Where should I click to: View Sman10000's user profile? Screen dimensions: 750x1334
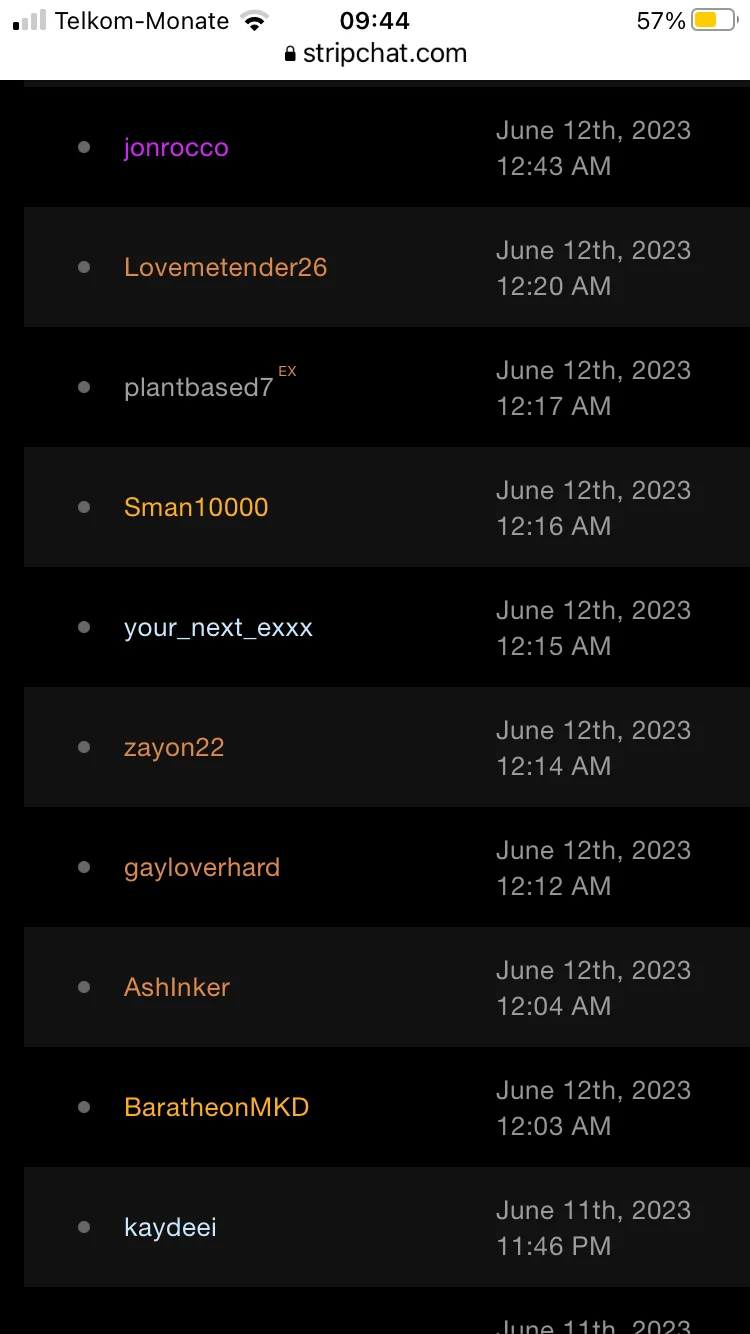[196, 508]
